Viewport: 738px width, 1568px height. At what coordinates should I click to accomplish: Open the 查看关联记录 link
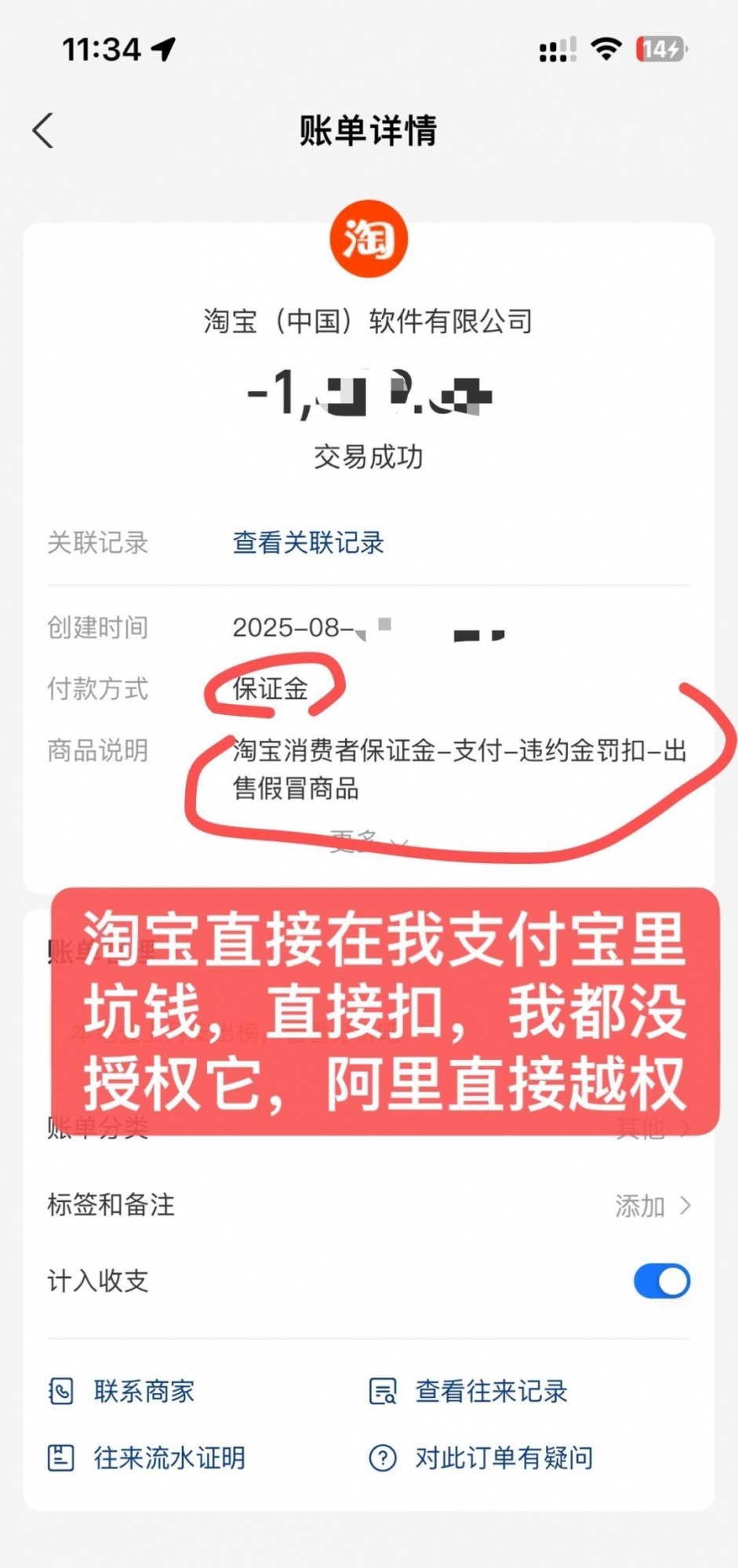pos(307,543)
